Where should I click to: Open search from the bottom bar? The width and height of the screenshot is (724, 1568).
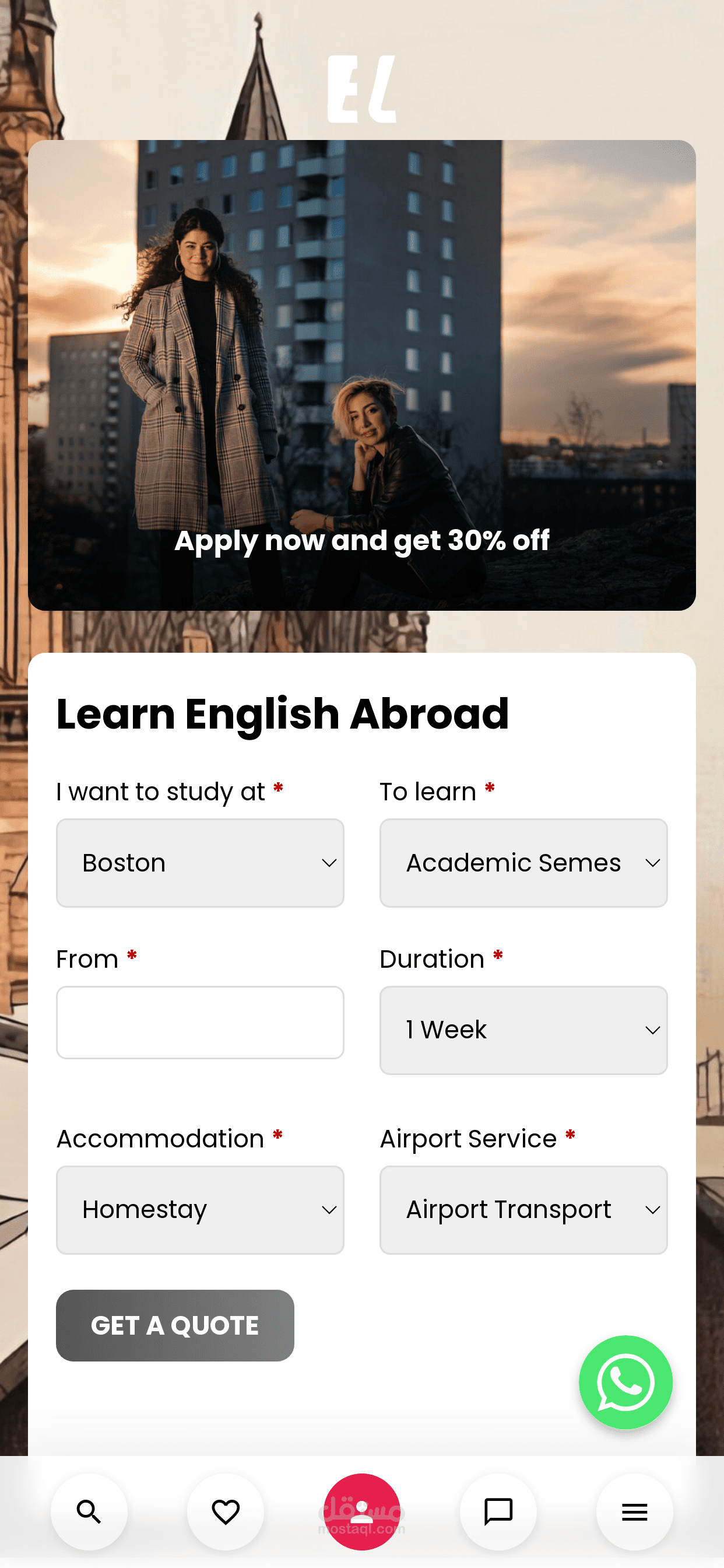(89, 1511)
